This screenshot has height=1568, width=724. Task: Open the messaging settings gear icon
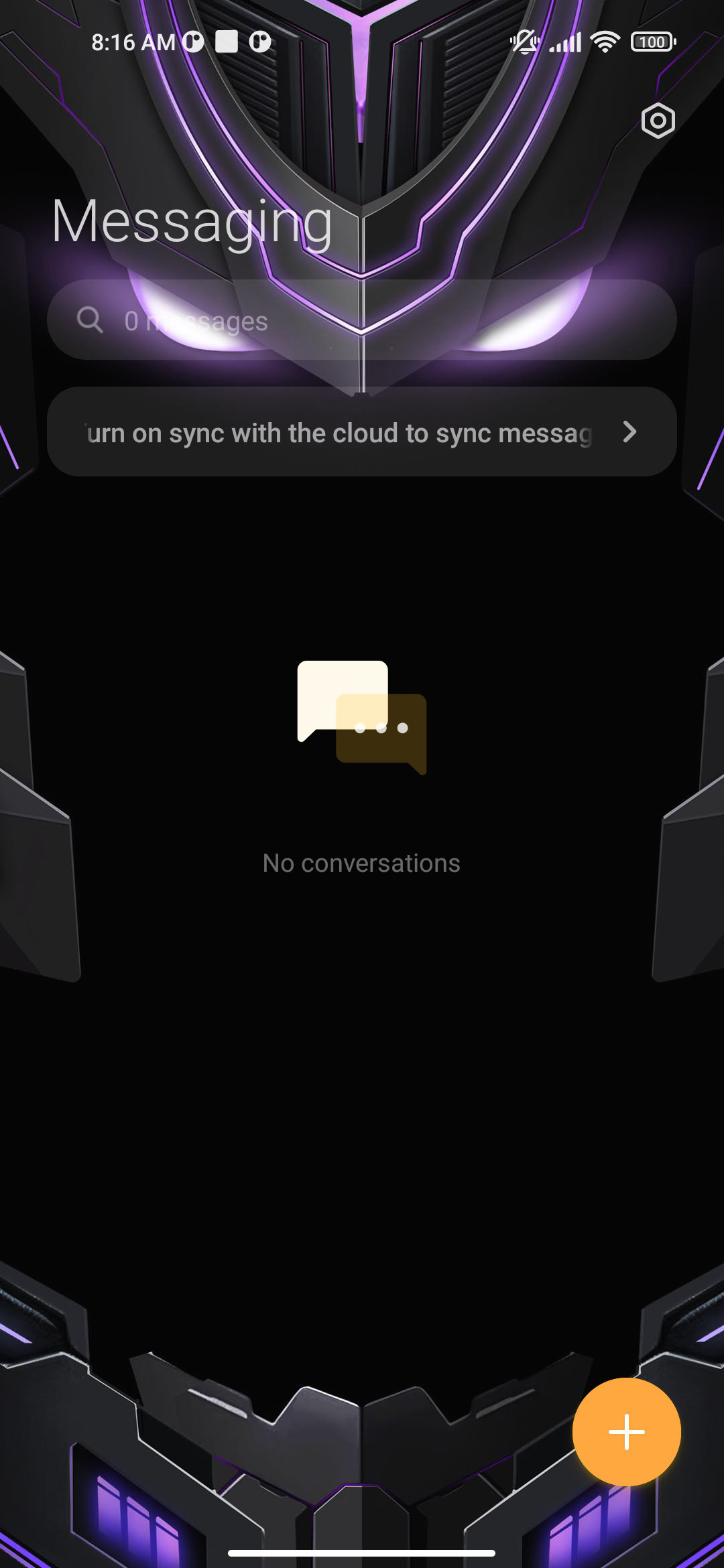[x=658, y=121]
